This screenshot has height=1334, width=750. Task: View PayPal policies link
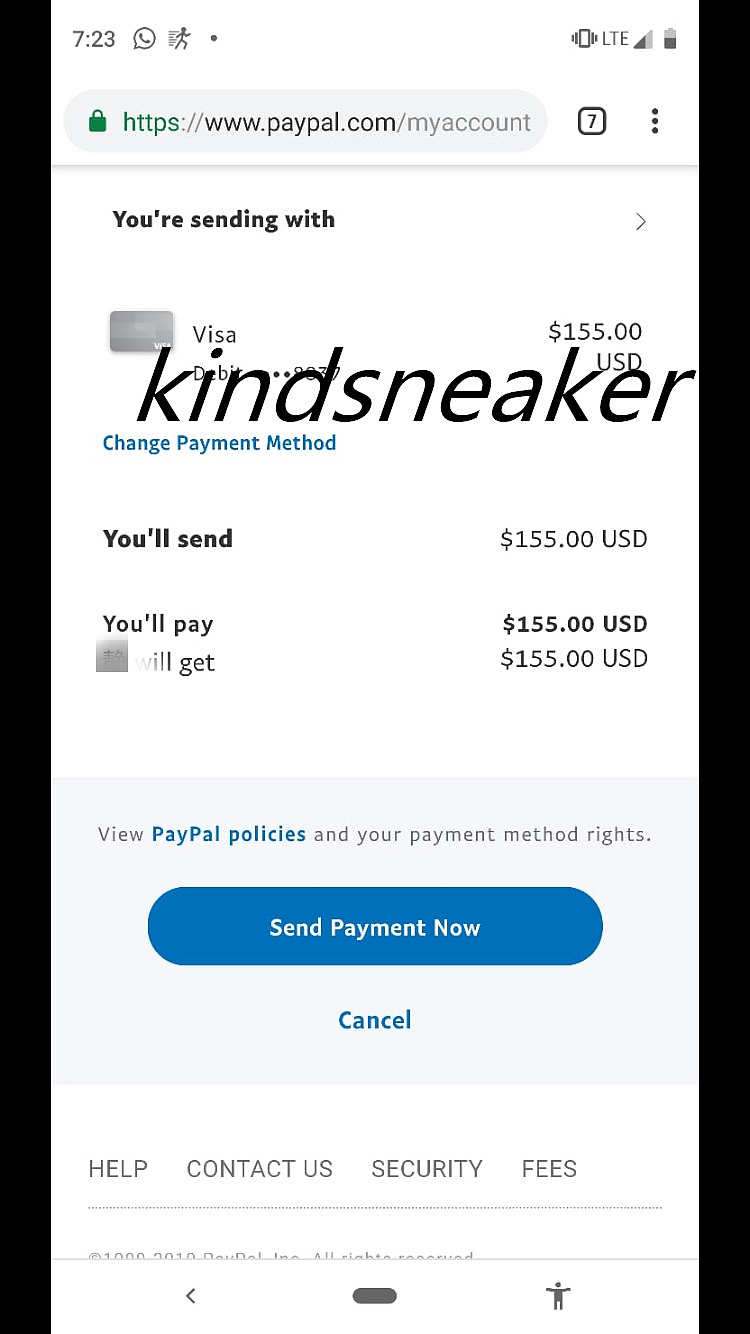pos(229,834)
